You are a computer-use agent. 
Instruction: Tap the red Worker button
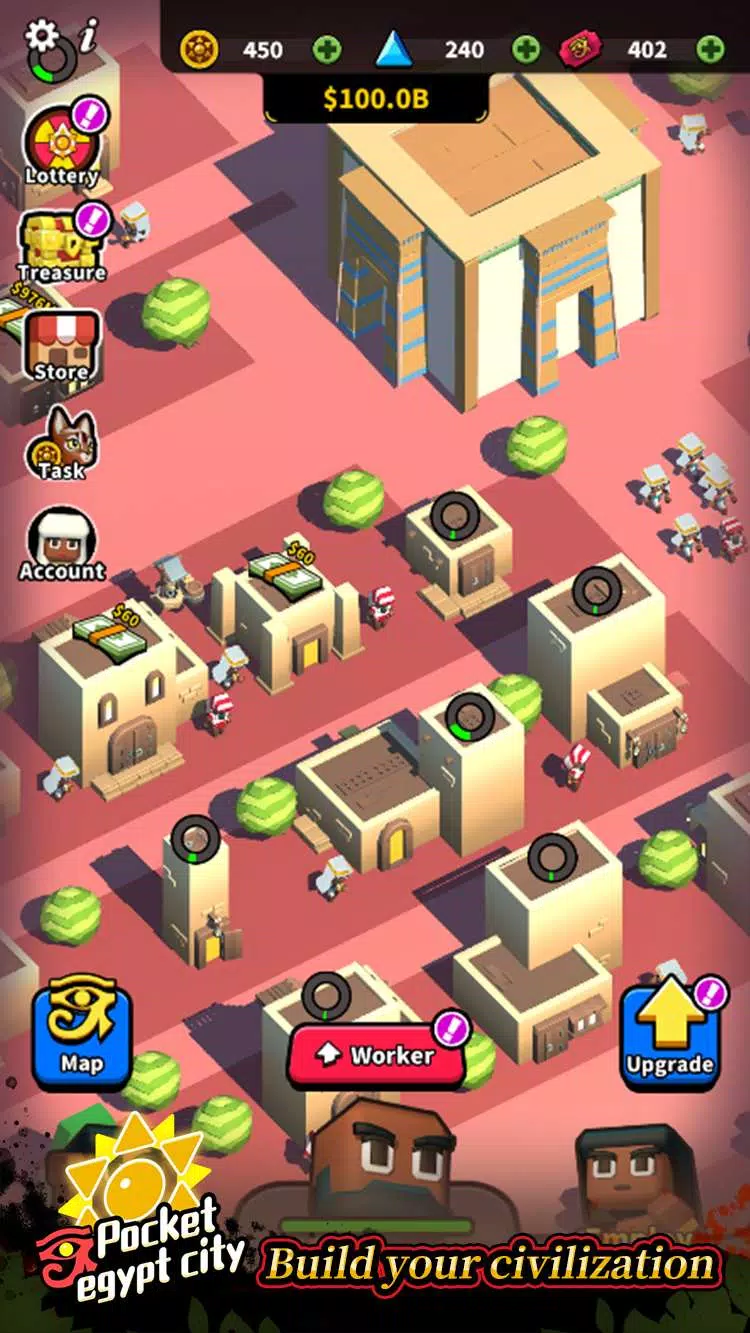pos(377,1054)
